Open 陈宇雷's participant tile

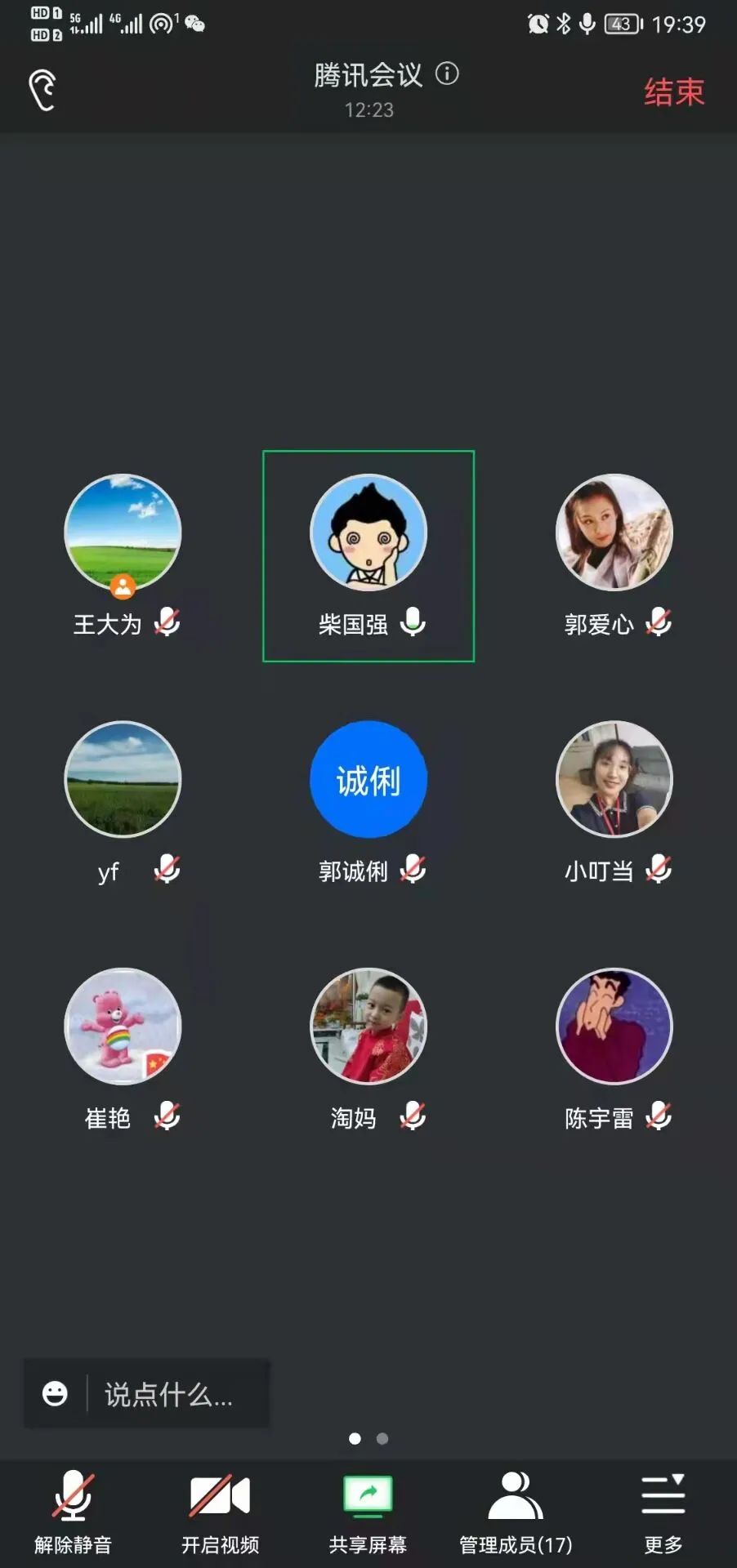tap(614, 1027)
